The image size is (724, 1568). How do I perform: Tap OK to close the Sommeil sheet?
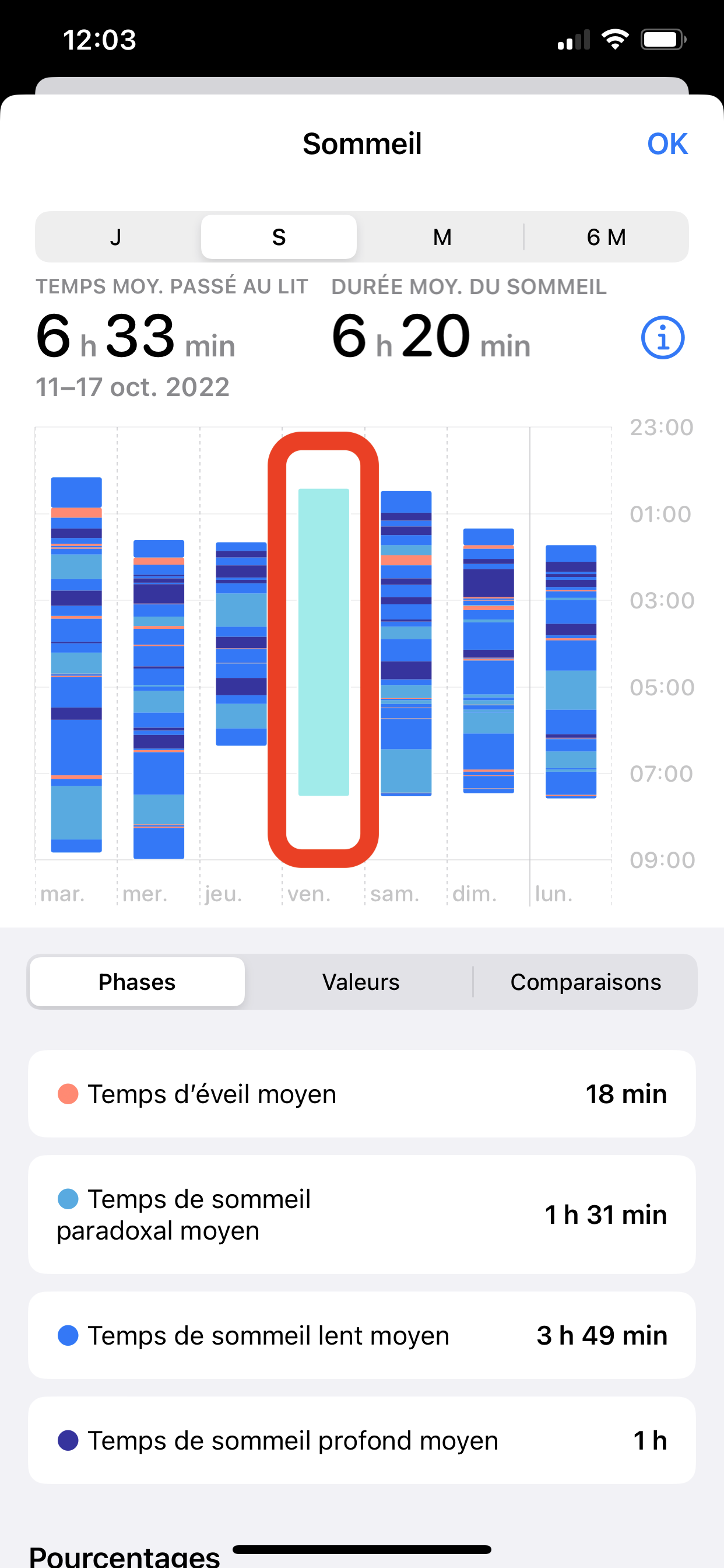point(667,144)
